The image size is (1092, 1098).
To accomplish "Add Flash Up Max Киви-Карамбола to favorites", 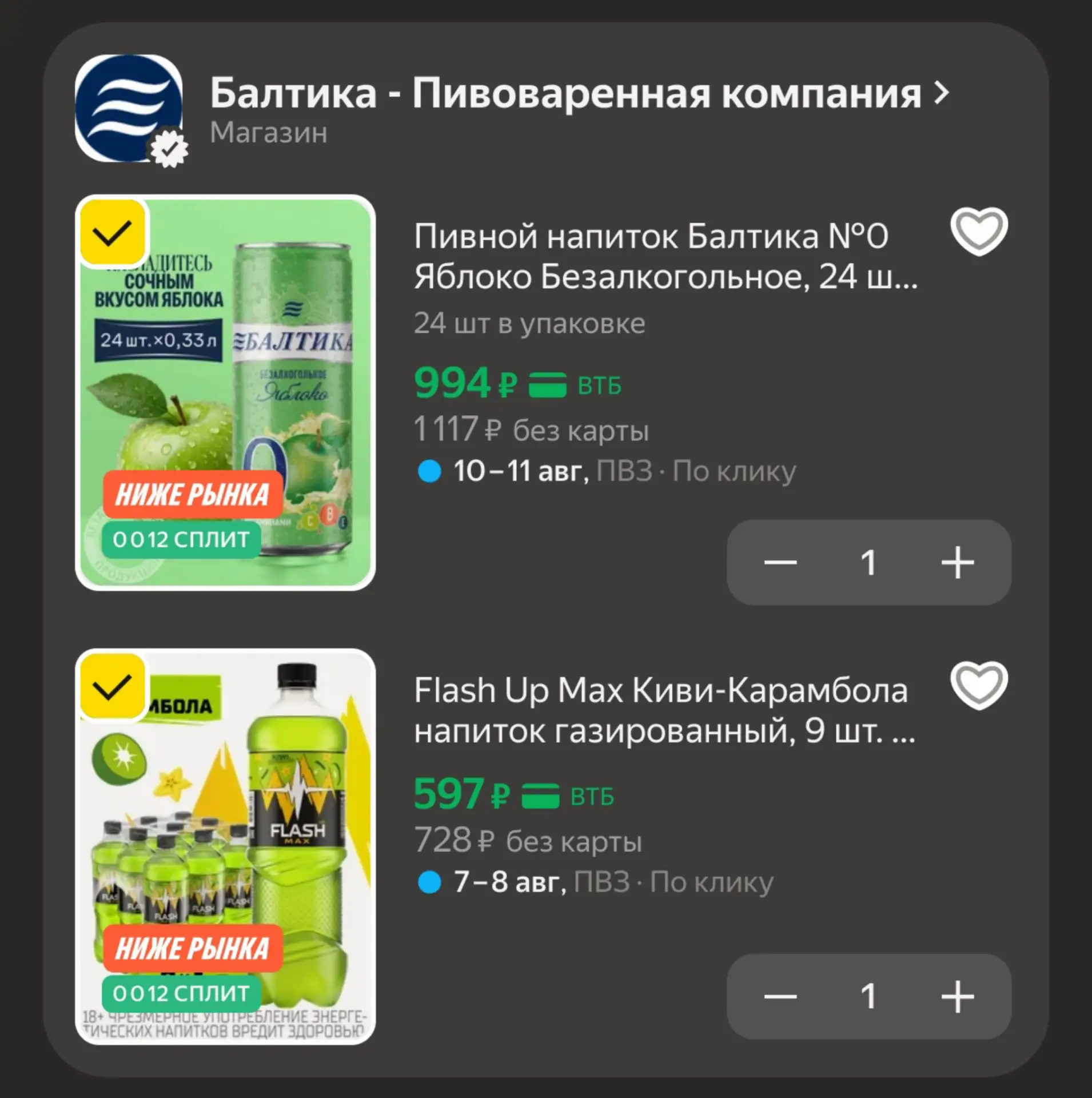I will coord(979,685).
